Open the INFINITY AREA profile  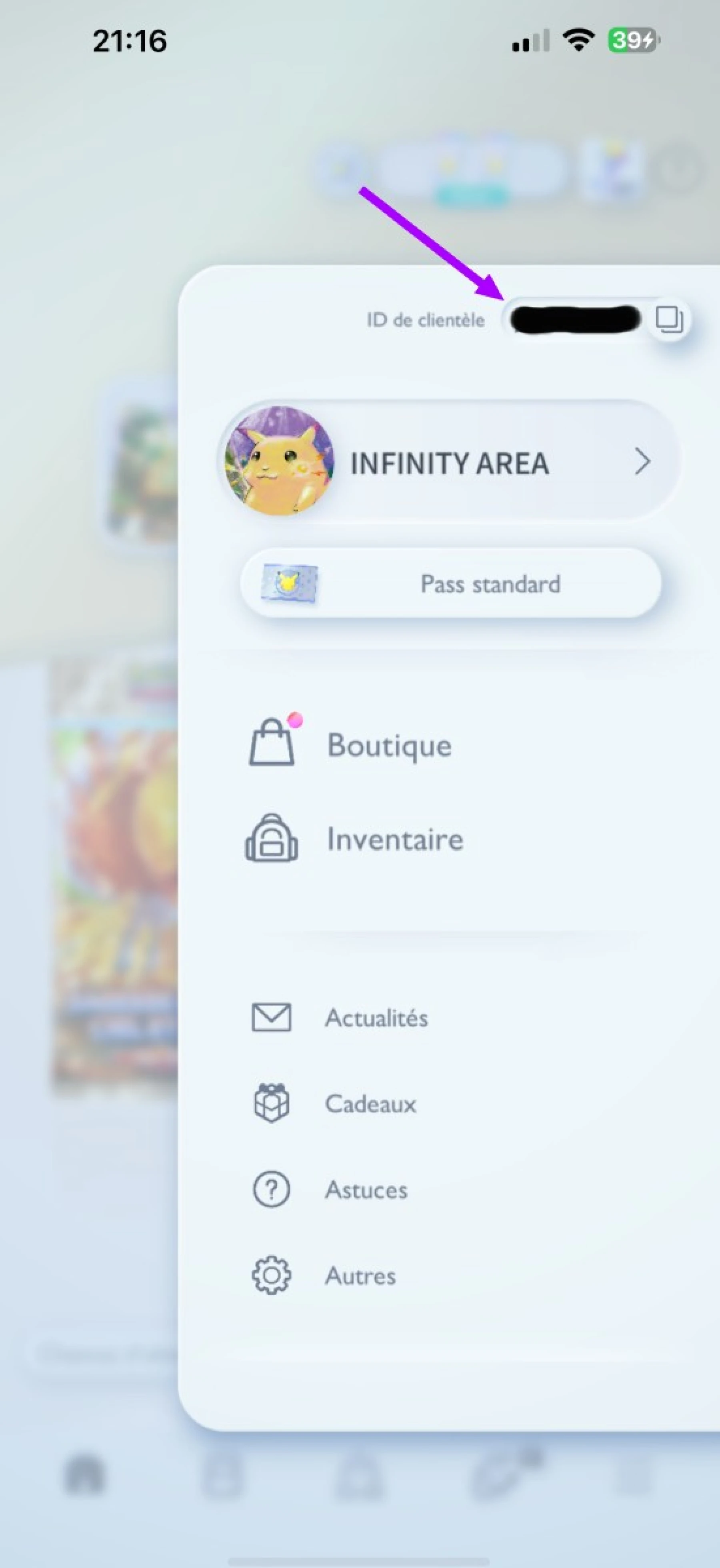(449, 463)
